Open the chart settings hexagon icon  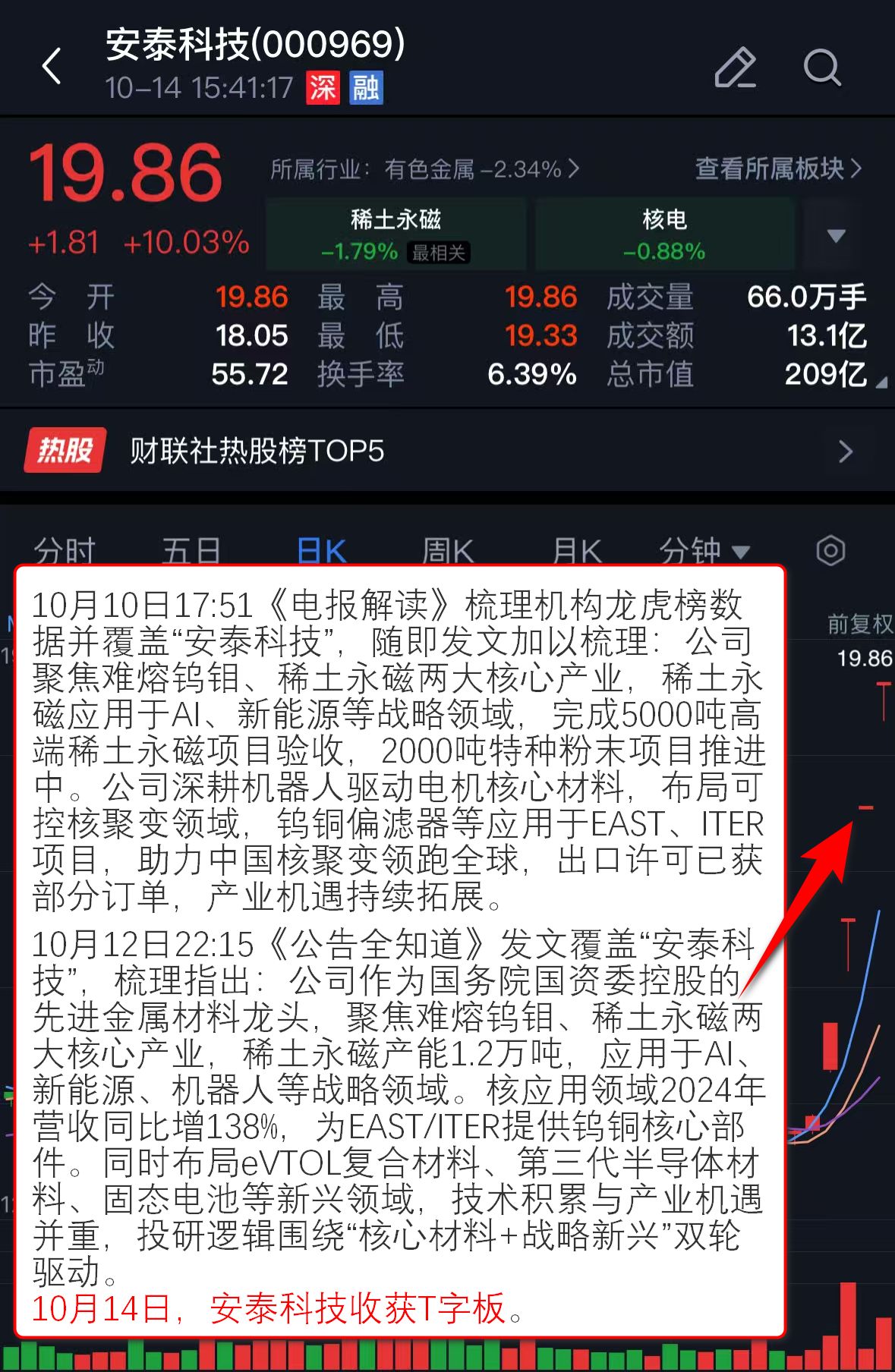click(x=830, y=550)
